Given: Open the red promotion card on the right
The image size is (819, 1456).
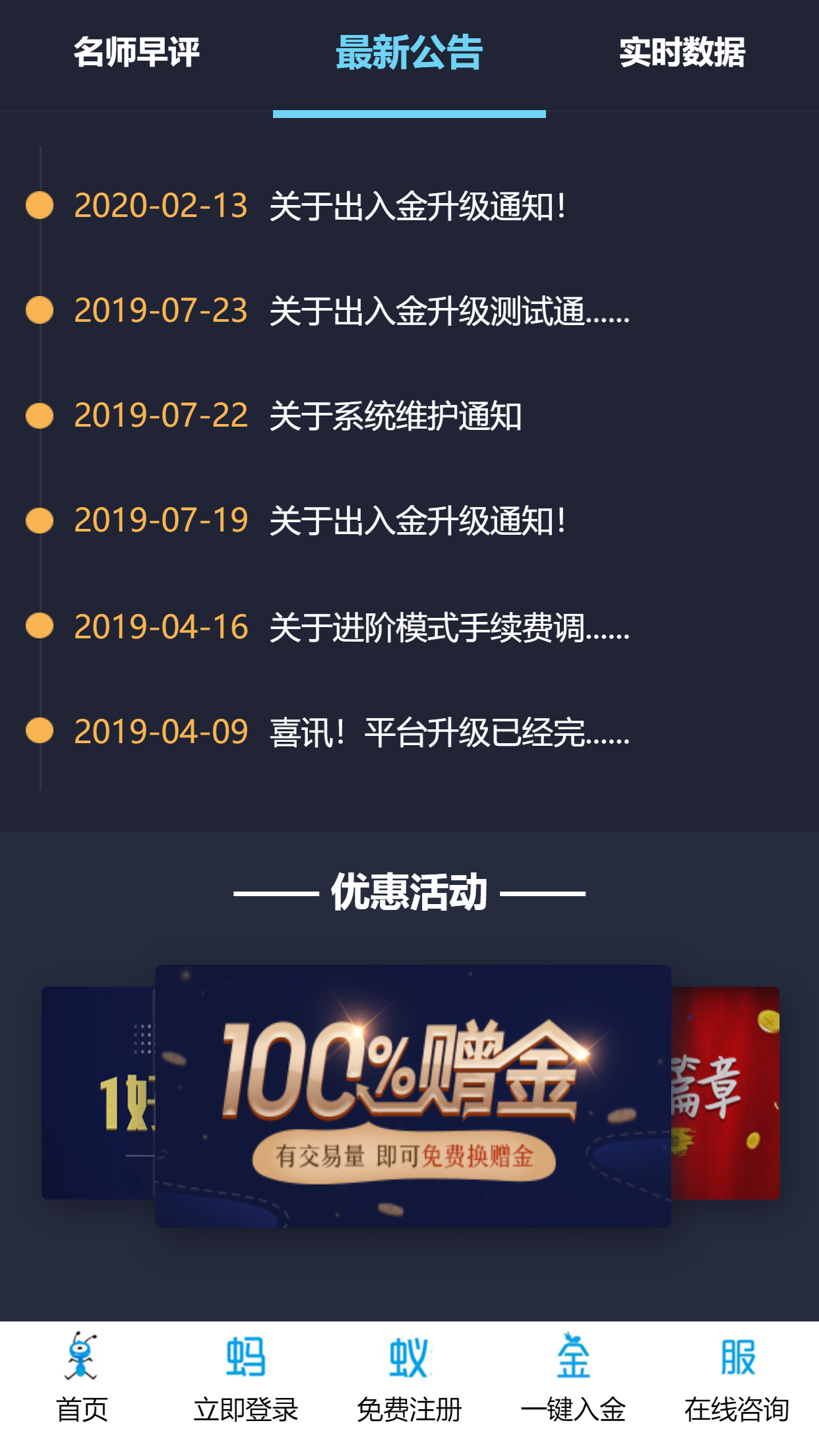Looking at the screenshot, I should 725,1093.
